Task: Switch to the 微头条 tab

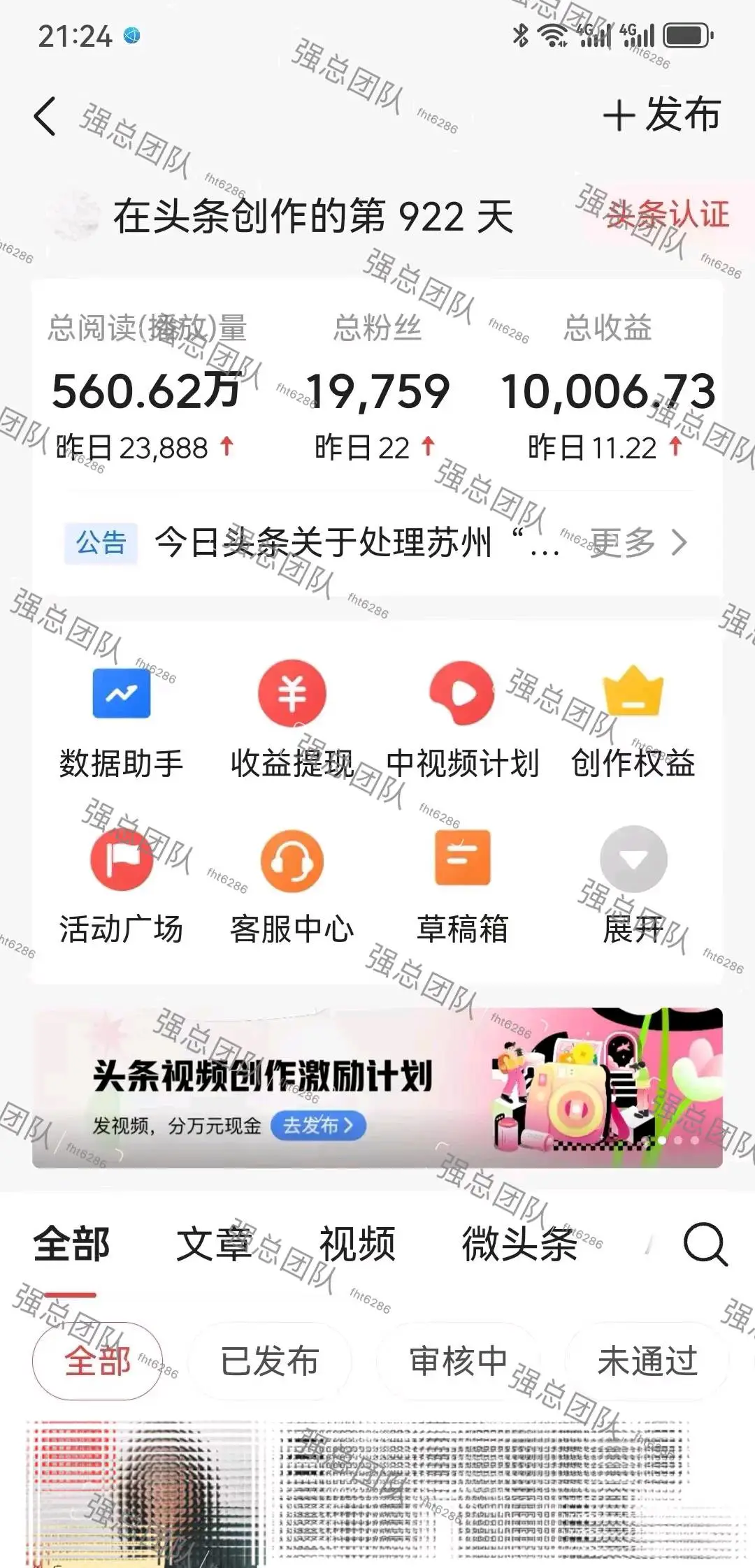Action: pyautogui.click(x=519, y=1244)
